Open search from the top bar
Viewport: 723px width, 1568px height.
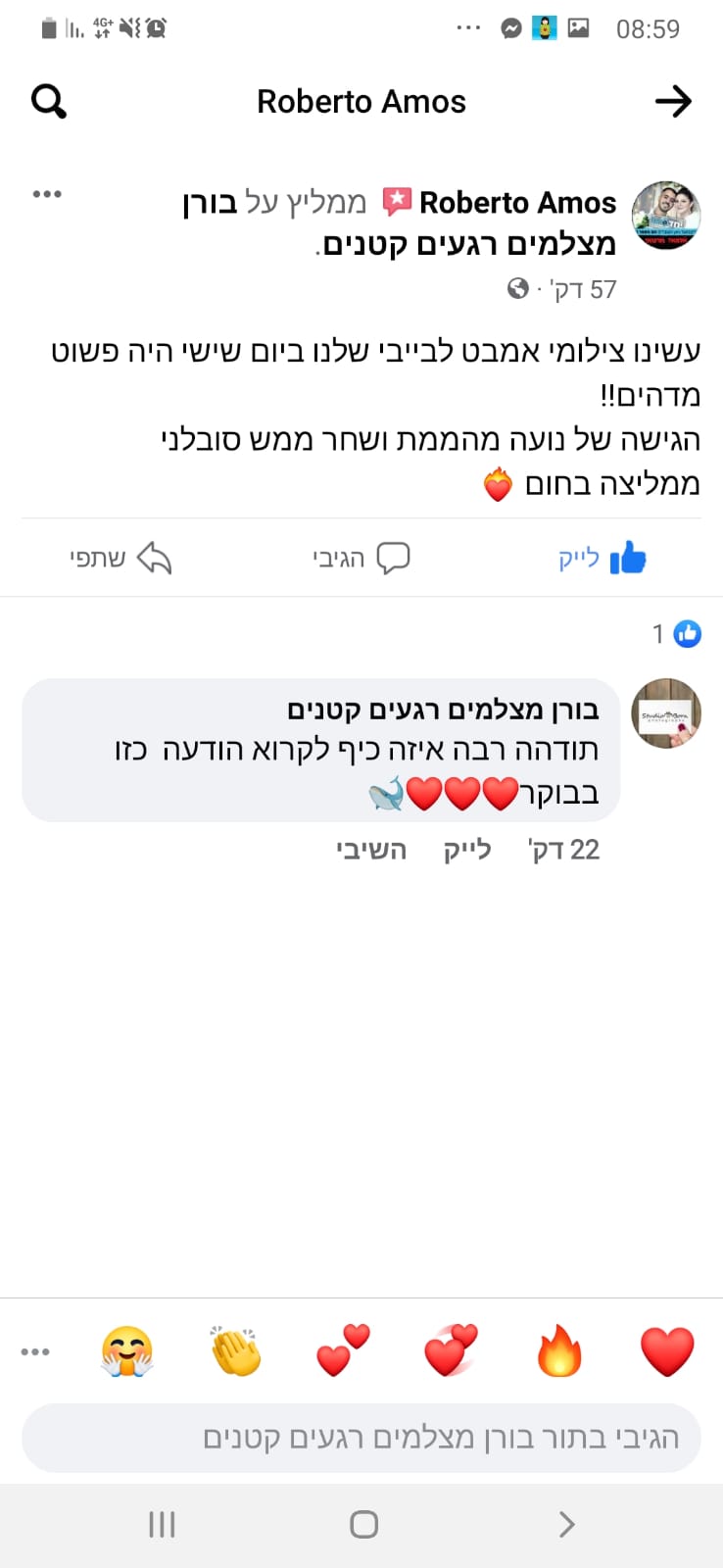click(x=49, y=101)
